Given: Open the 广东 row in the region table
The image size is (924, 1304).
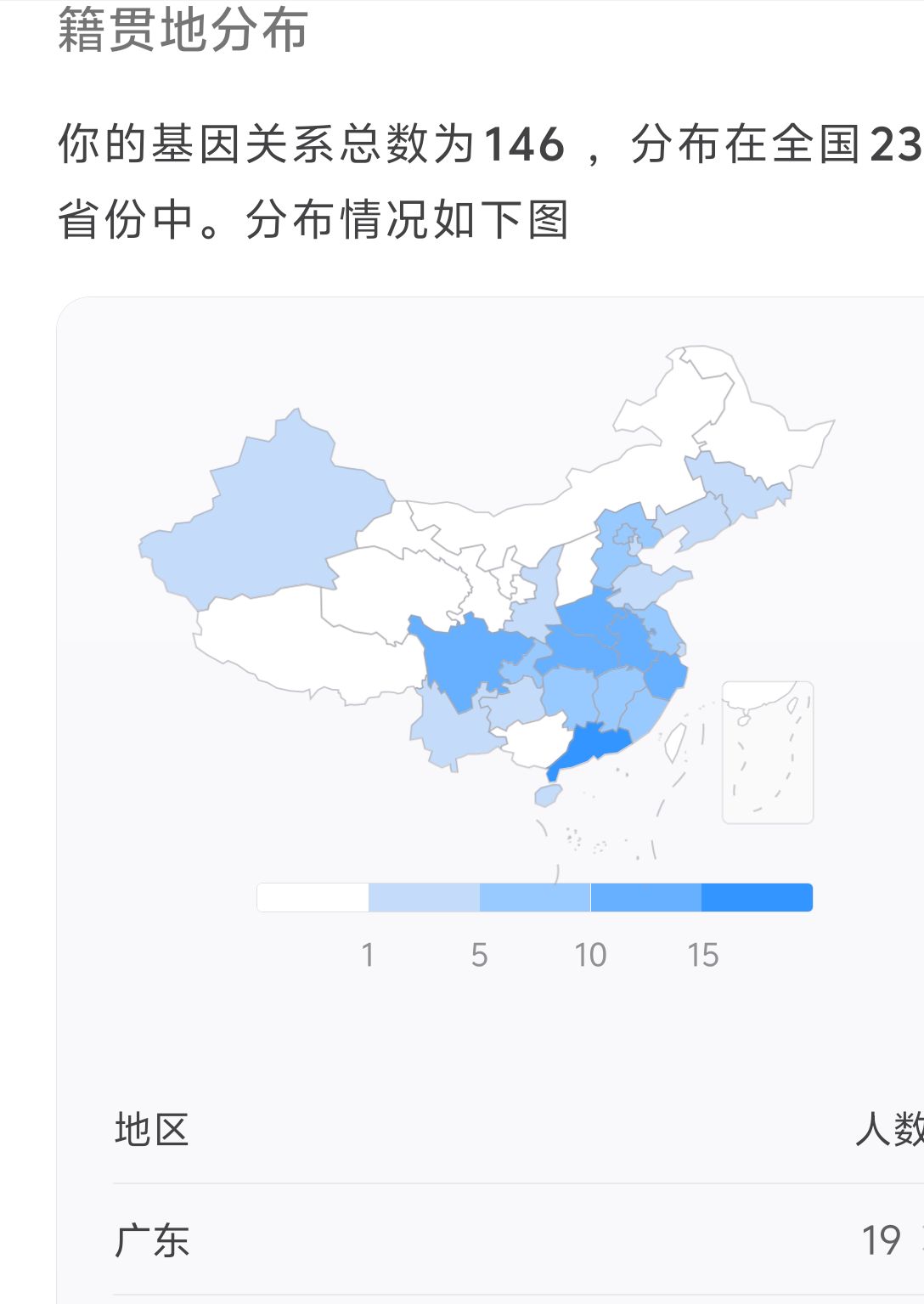Looking at the screenshot, I should [510, 1240].
